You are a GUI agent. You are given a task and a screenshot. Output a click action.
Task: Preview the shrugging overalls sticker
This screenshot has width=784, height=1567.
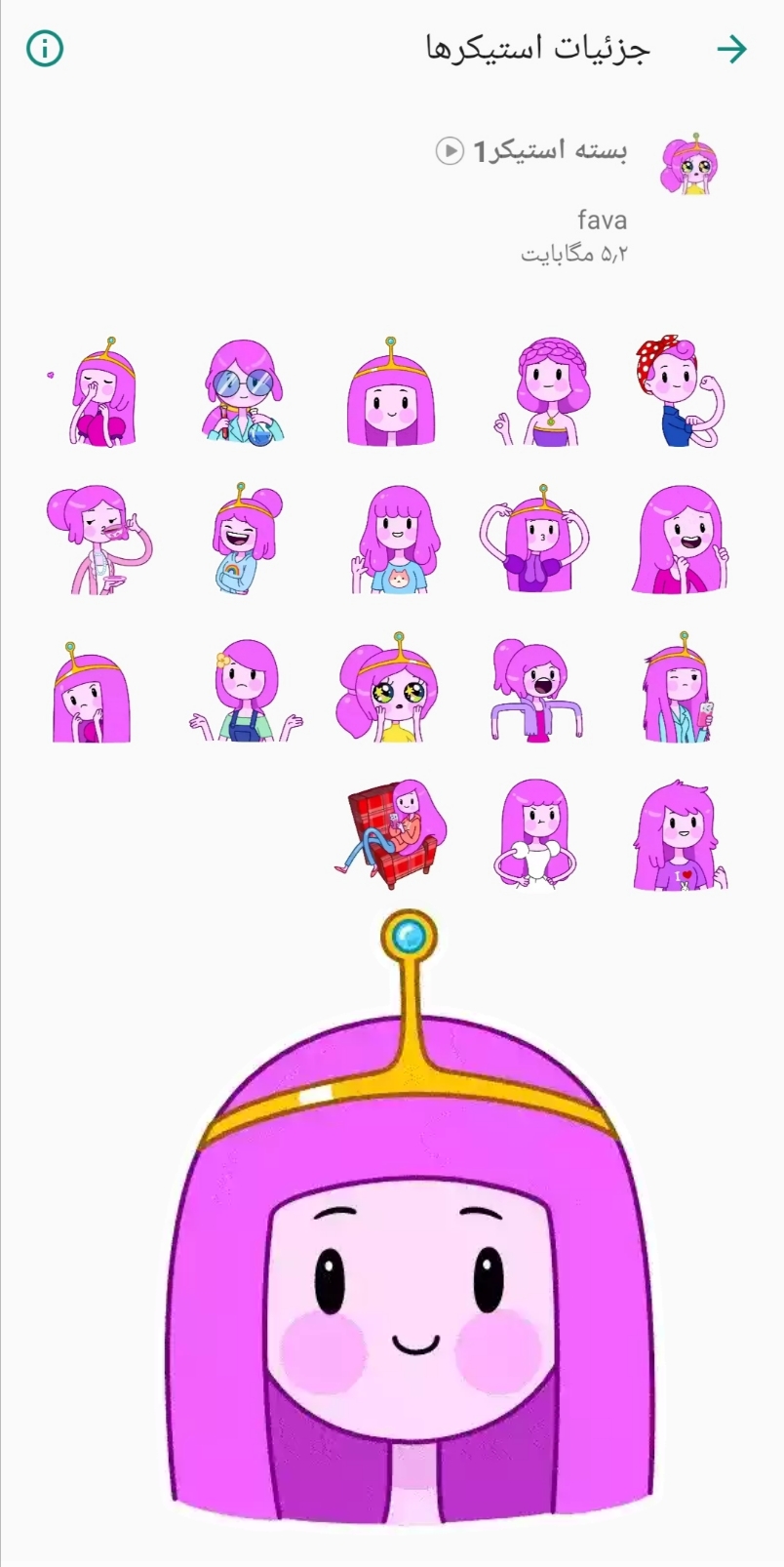click(245, 689)
